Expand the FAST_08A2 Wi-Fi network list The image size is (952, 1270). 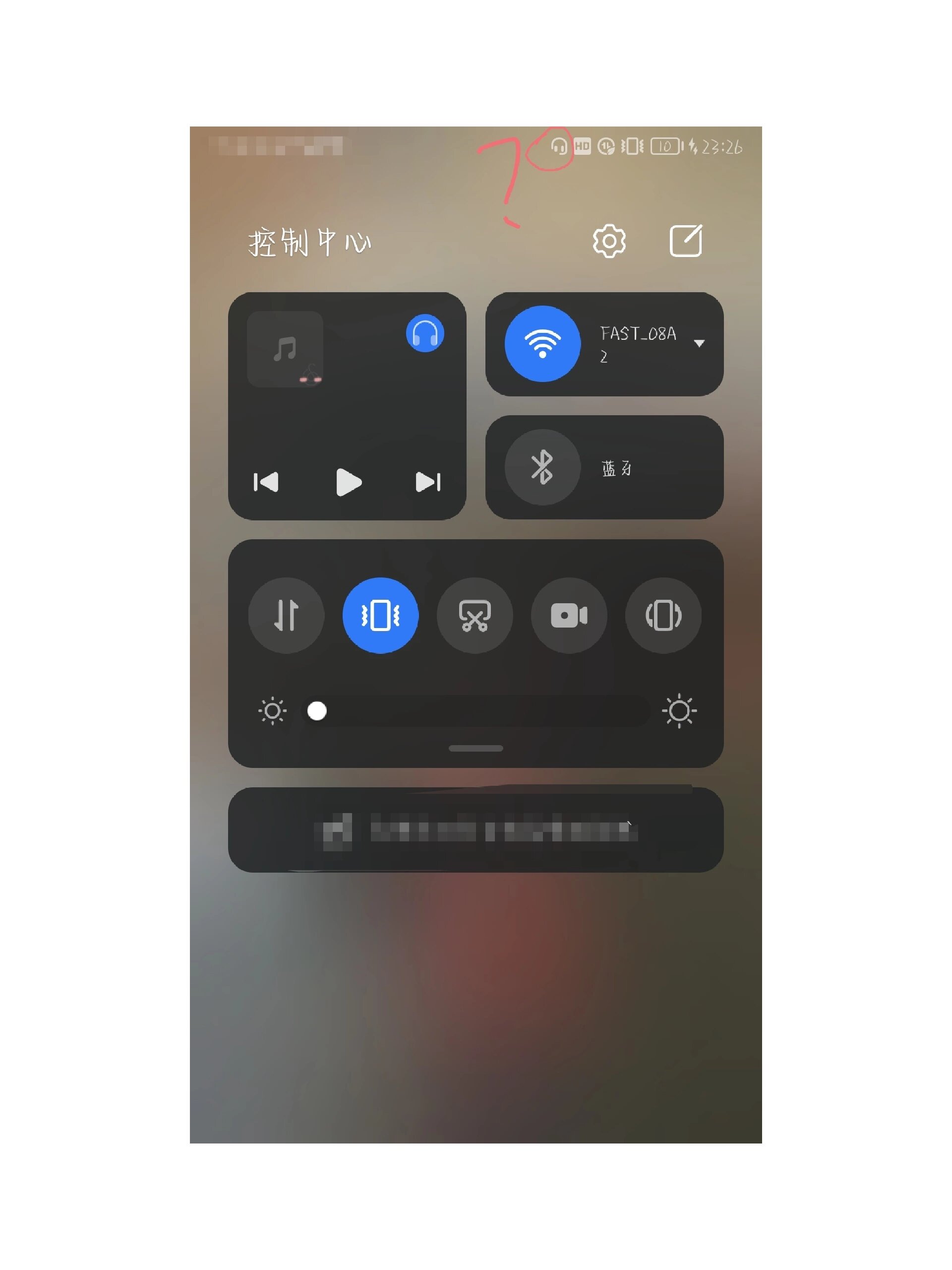click(x=699, y=343)
